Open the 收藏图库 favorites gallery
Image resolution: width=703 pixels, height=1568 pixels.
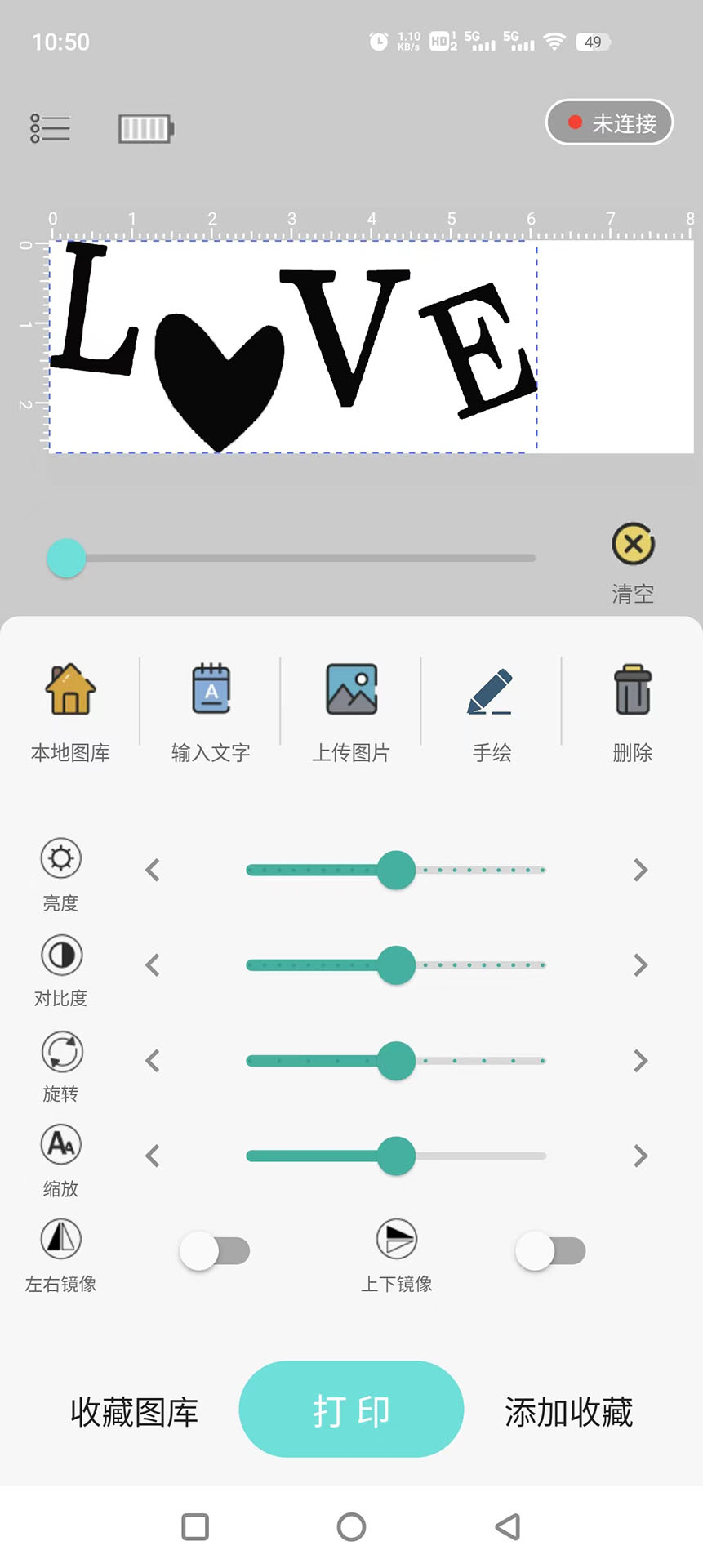coord(135,1410)
